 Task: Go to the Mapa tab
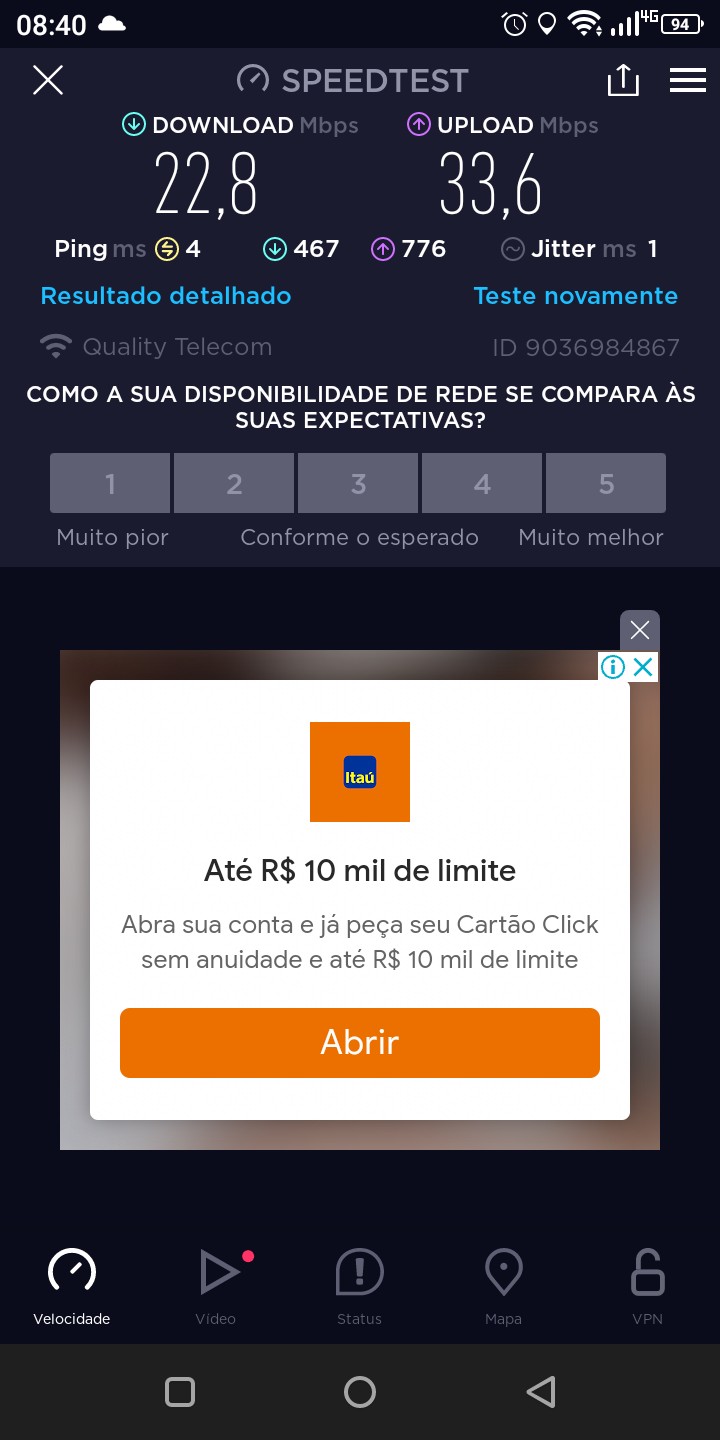tap(503, 1285)
